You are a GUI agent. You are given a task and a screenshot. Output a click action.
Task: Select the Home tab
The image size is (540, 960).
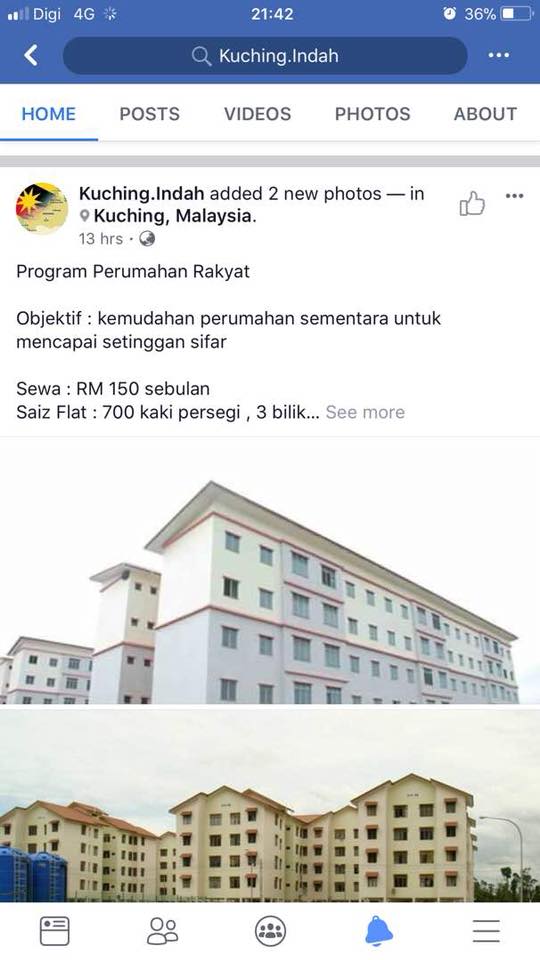click(48, 114)
